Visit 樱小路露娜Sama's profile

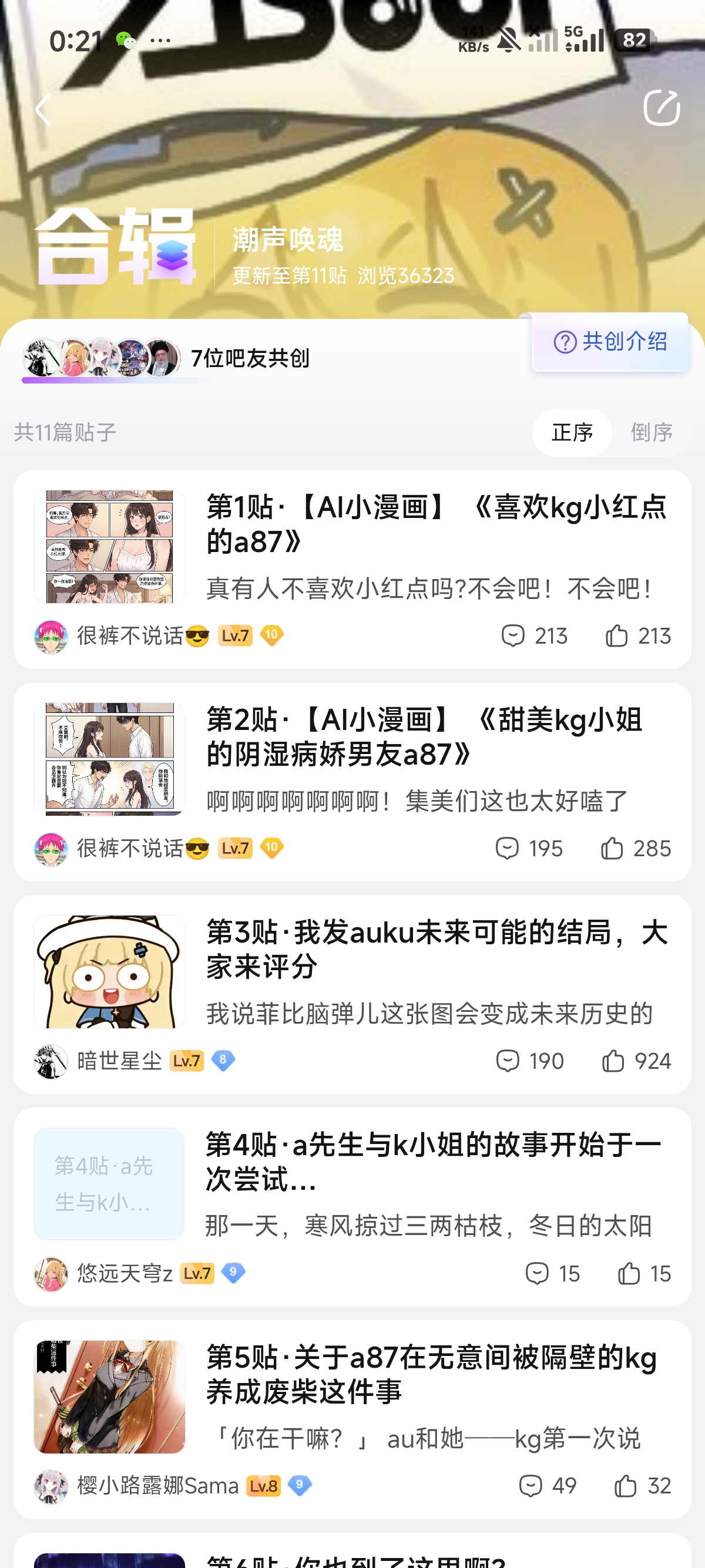(x=51, y=1486)
